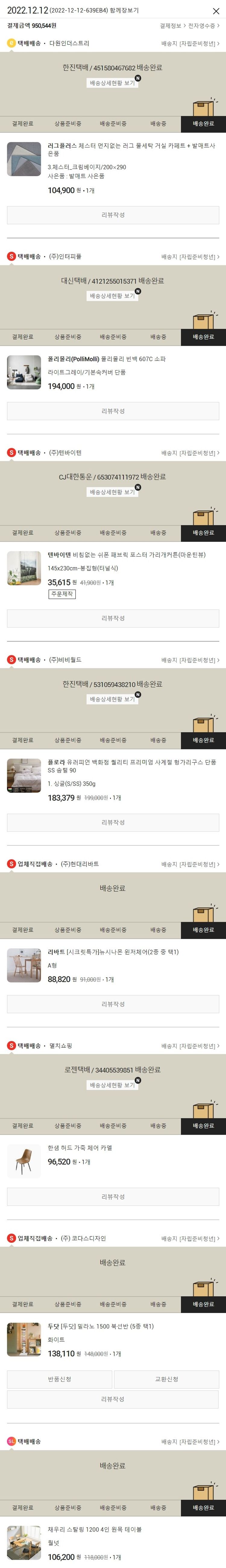View 배송상세현황 for 대신택배 shipment

click(112, 296)
